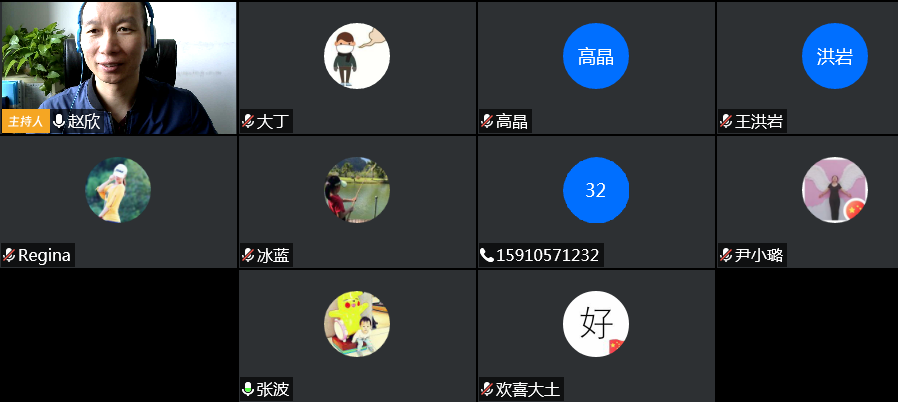Select host 赵欣's video tile

pos(118,67)
